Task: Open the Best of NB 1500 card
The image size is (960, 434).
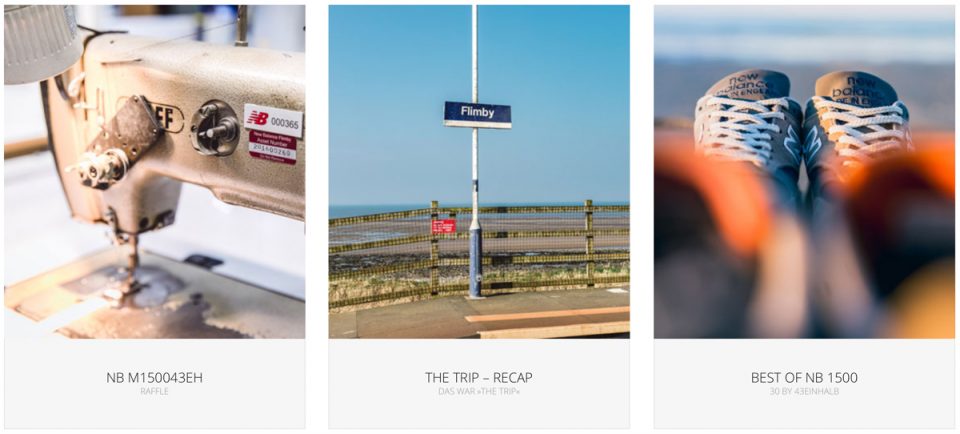Action: pos(804,378)
